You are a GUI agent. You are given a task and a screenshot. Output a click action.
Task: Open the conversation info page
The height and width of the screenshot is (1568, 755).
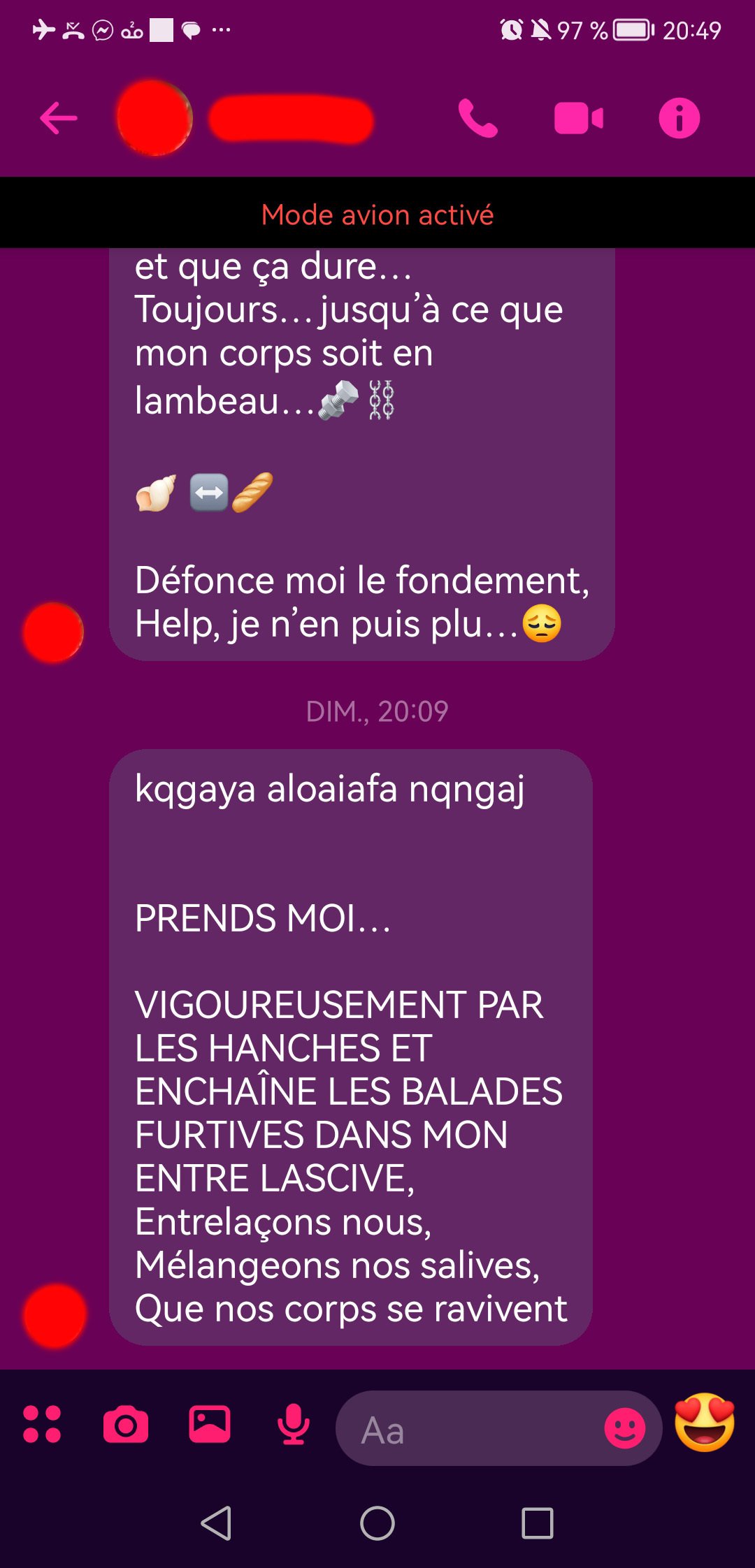pyautogui.click(x=679, y=118)
